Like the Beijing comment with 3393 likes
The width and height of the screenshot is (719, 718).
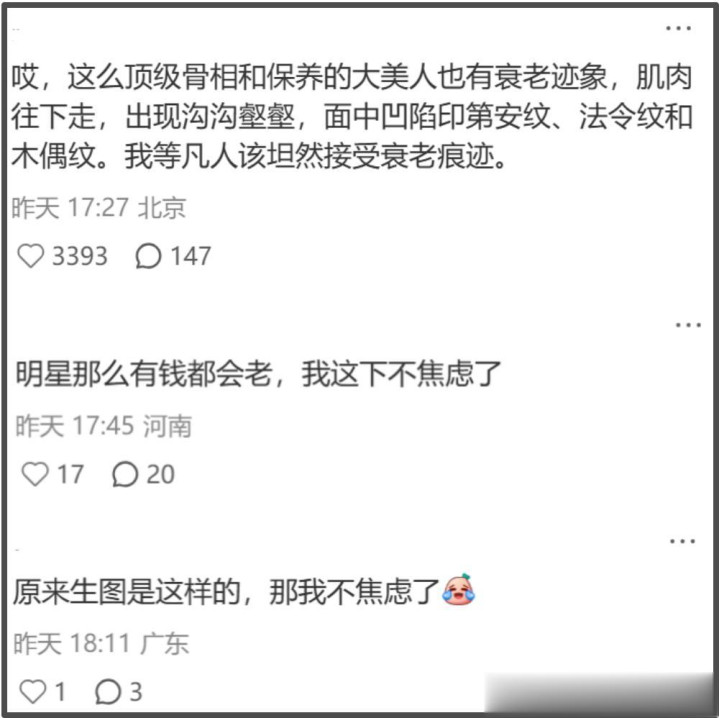pyautogui.click(x=31, y=255)
